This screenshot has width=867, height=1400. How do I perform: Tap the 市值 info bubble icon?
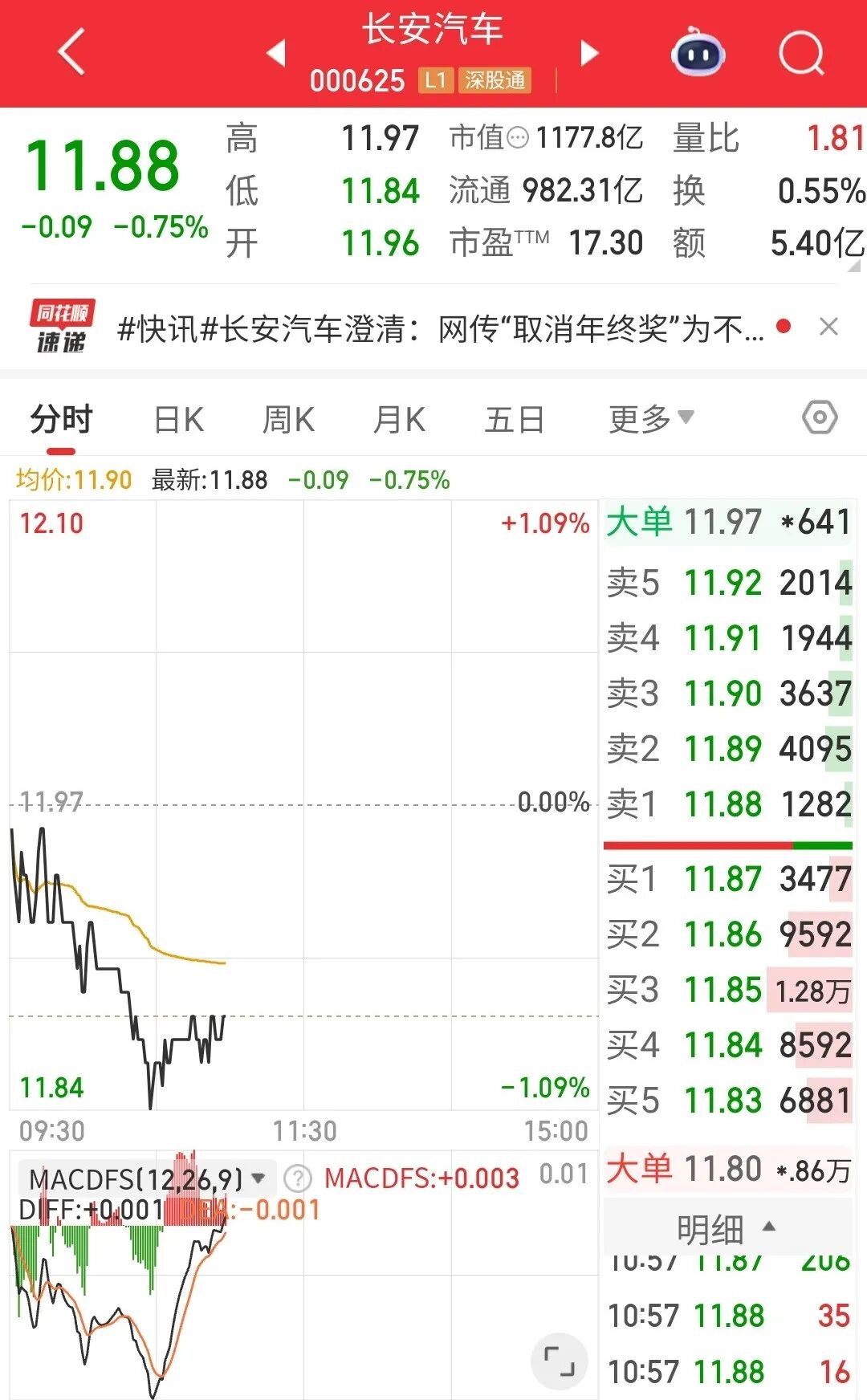[x=518, y=138]
